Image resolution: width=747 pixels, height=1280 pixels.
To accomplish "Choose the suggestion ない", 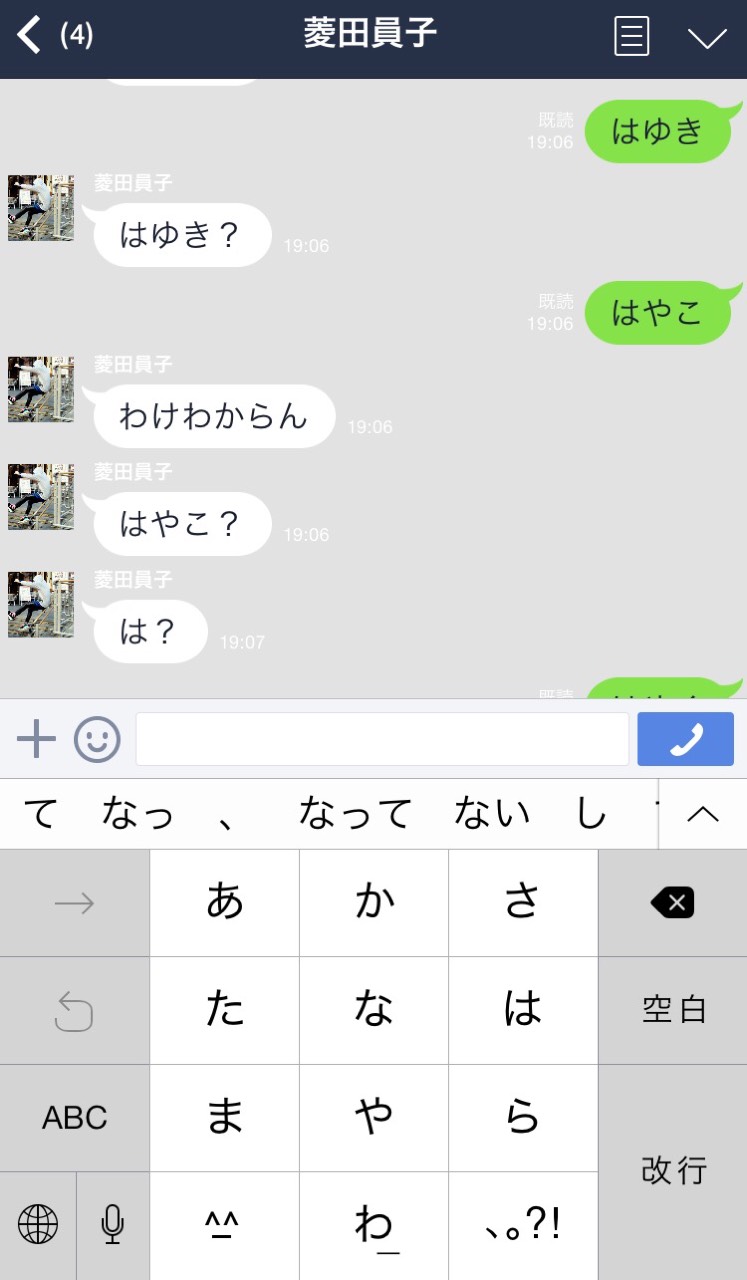I will [491, 814].
